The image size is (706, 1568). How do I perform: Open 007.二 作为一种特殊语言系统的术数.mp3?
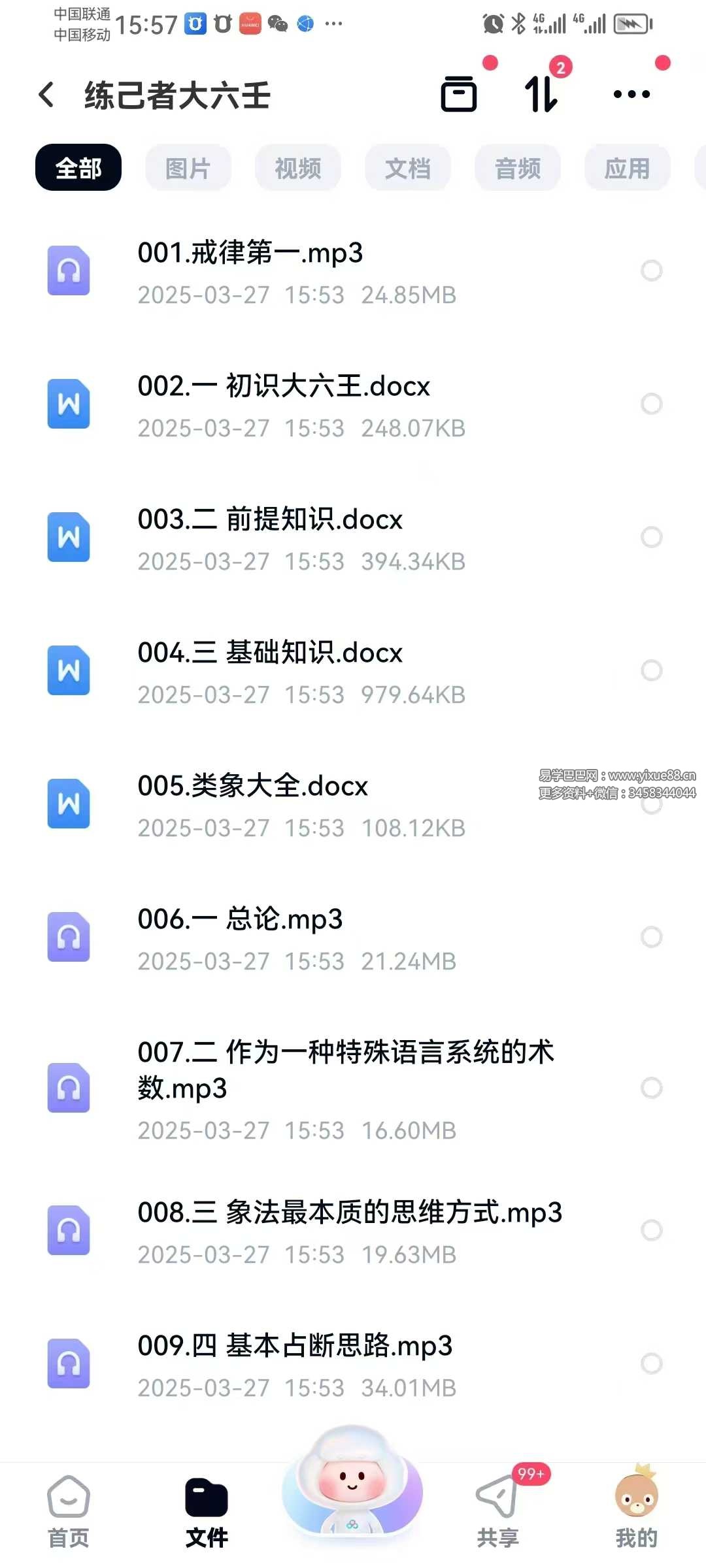click(327, 1071)
